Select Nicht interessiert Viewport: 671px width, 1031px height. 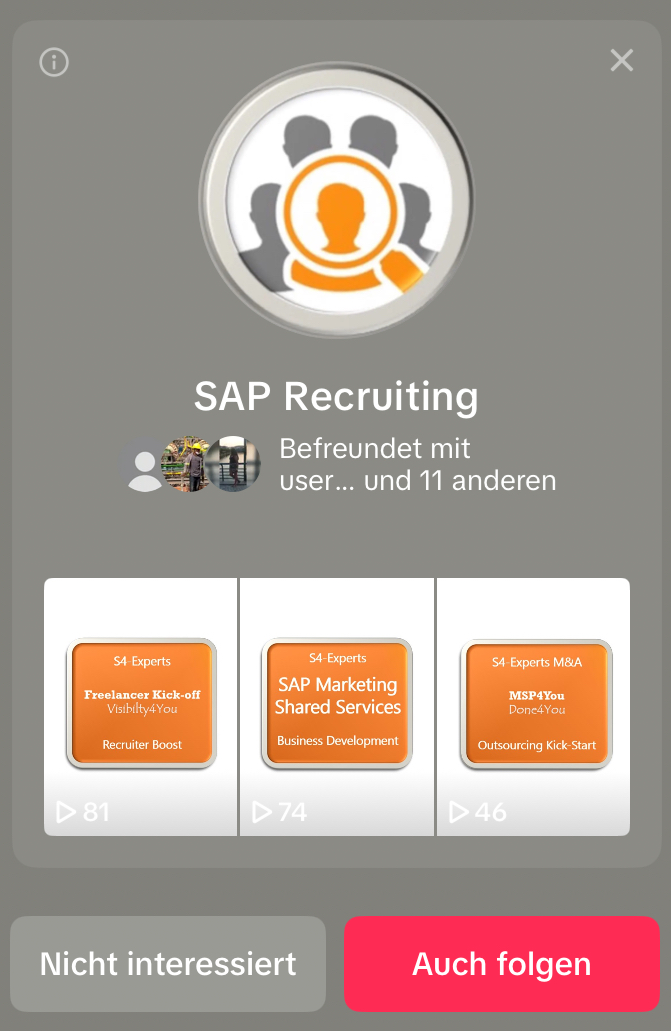click(168, 964)
